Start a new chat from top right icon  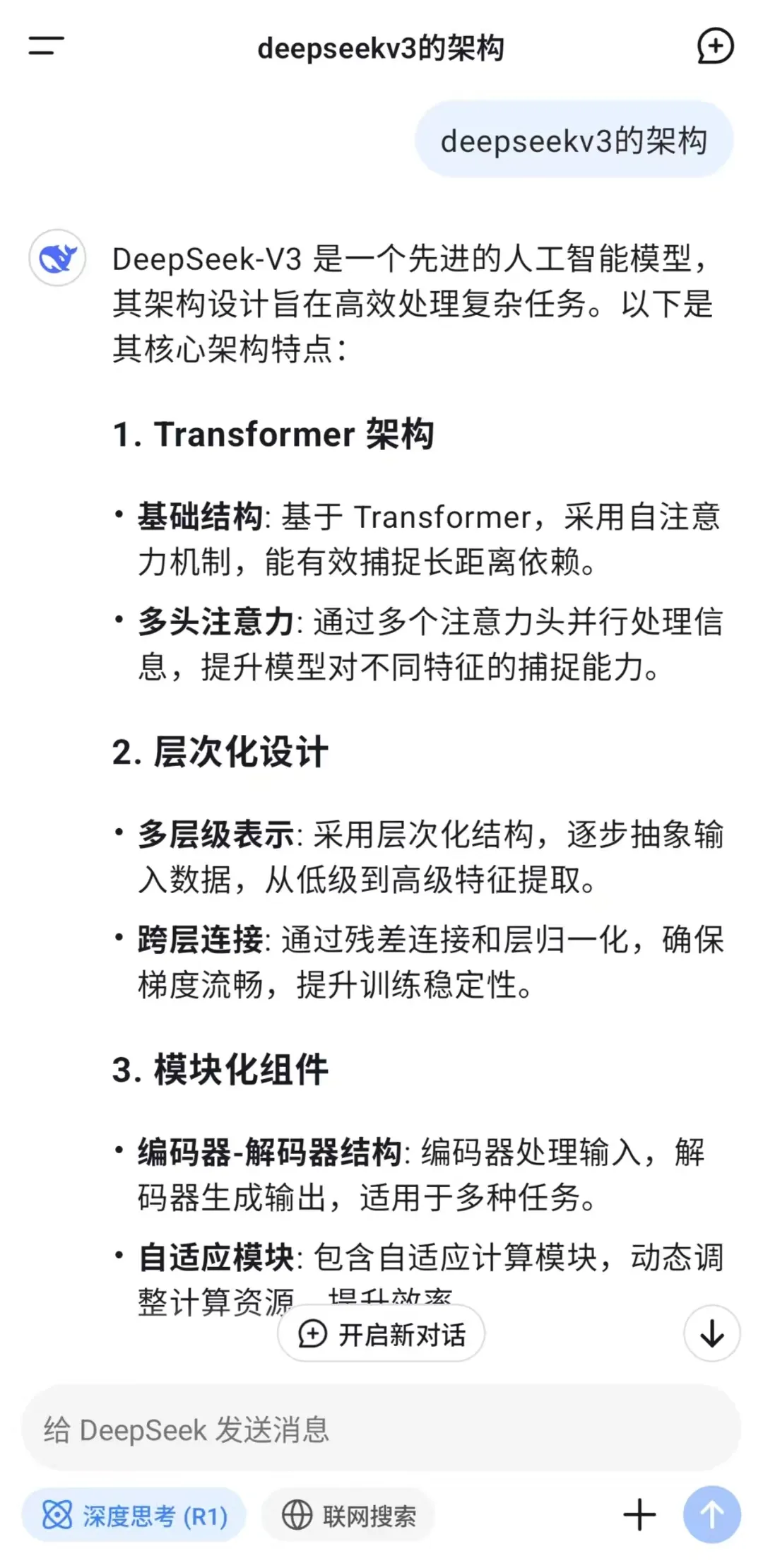tap(716, 46)
